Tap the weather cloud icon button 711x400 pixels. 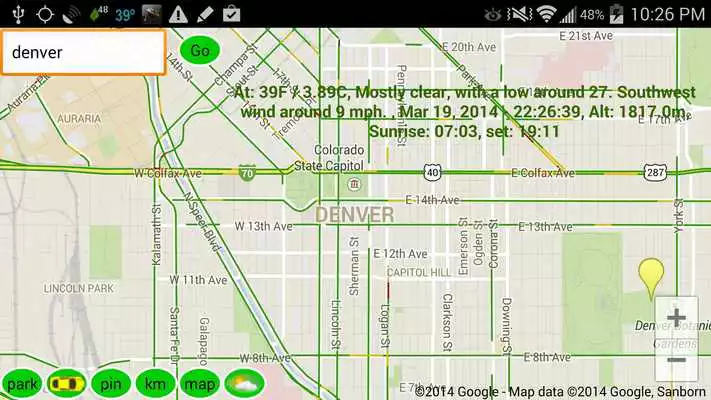point(244,383)
